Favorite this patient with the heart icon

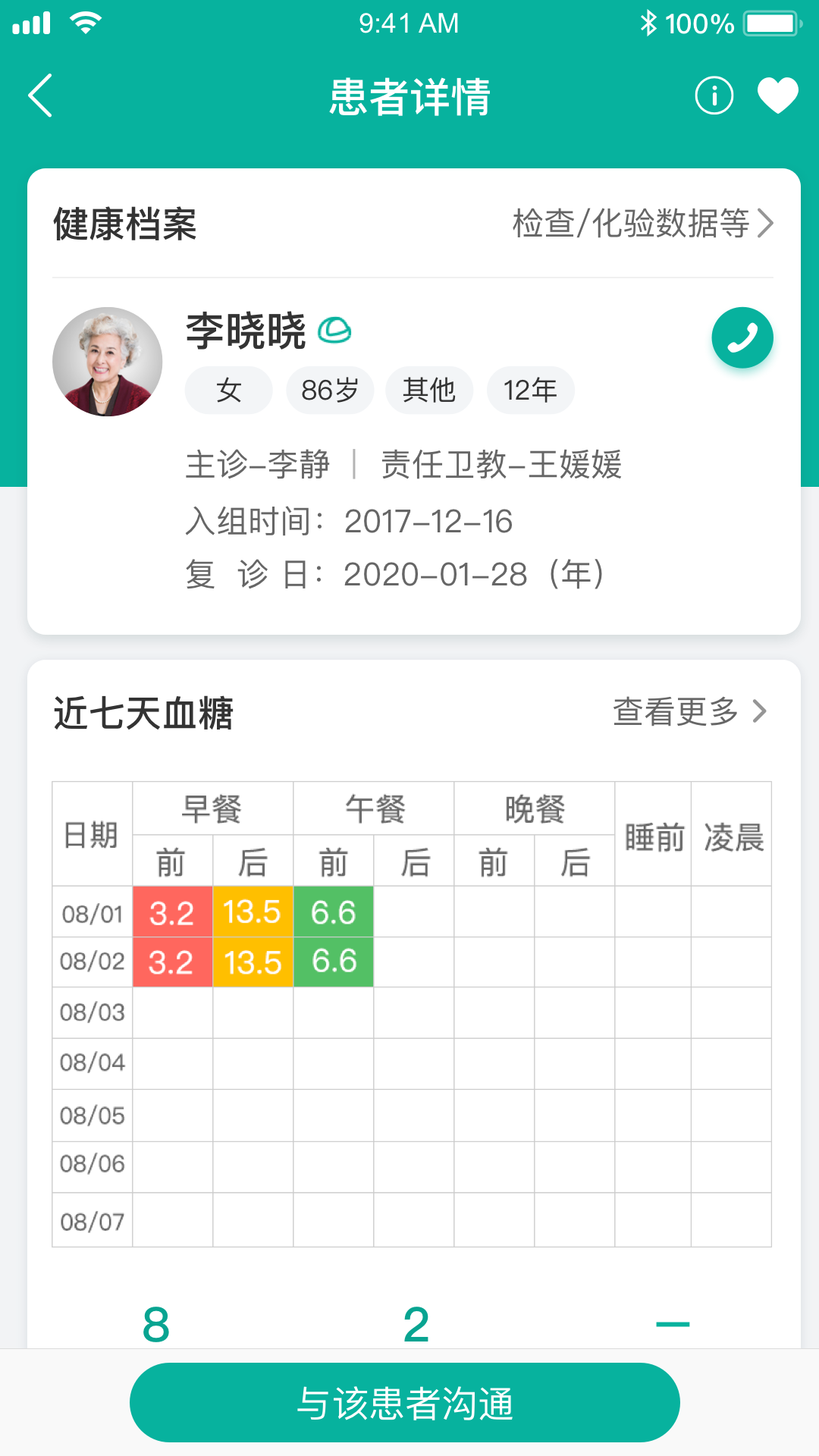[777, 96]
